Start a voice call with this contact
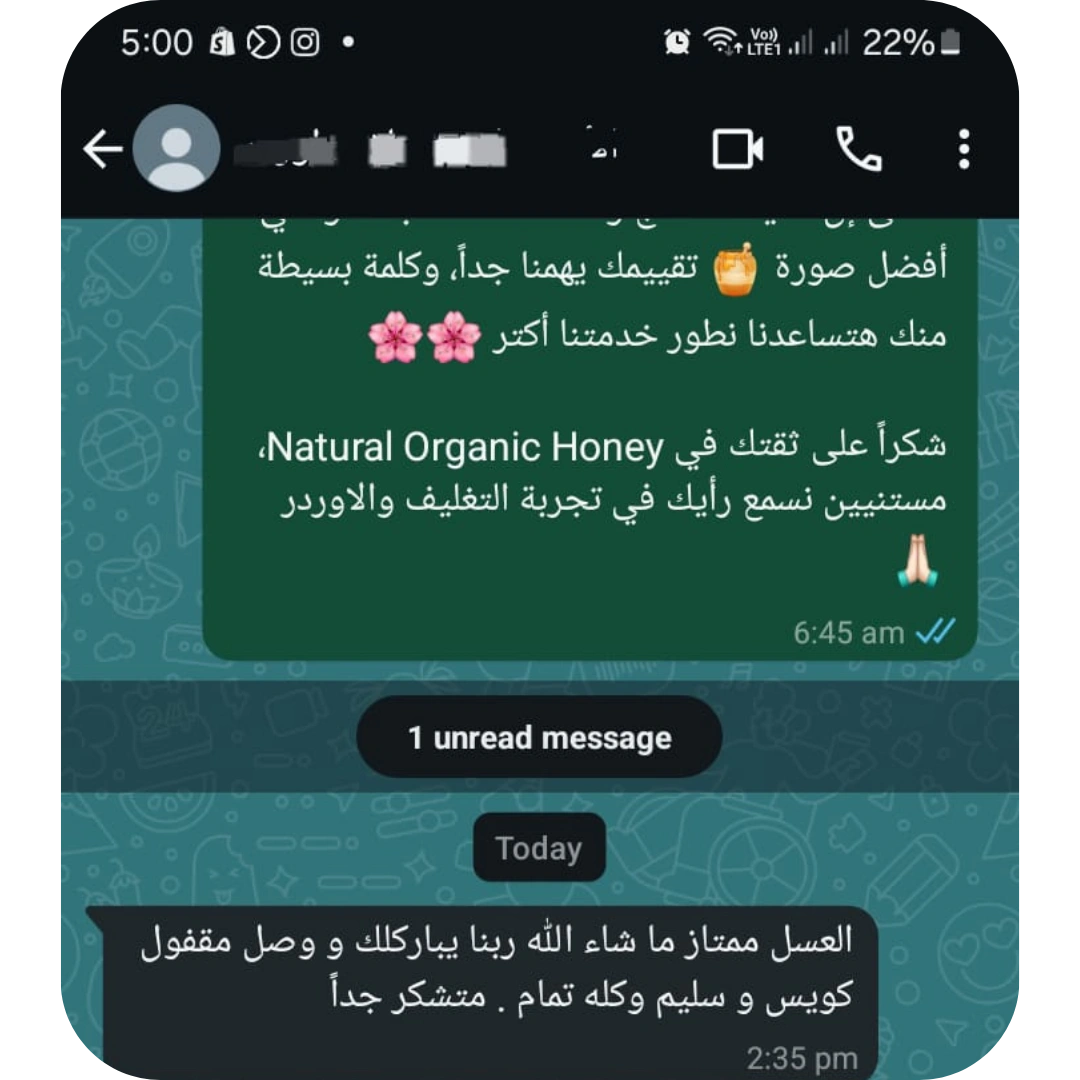 point(858,150)
